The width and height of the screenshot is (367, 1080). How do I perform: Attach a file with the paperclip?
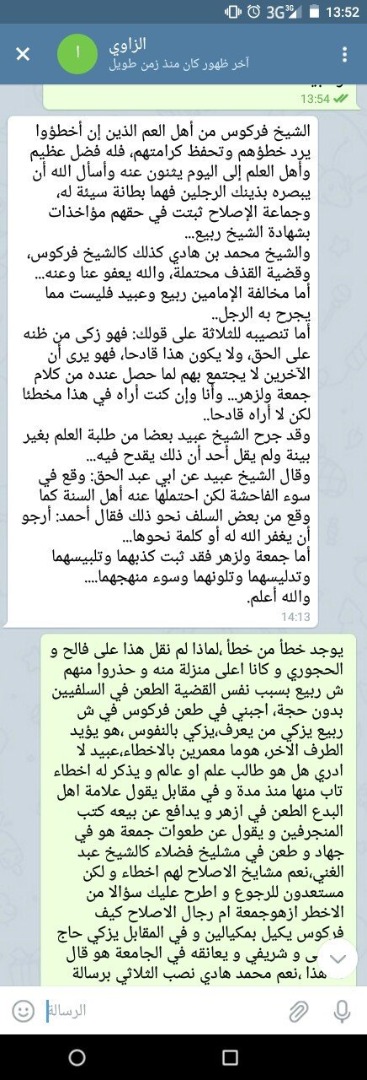tap(298, 1010)
